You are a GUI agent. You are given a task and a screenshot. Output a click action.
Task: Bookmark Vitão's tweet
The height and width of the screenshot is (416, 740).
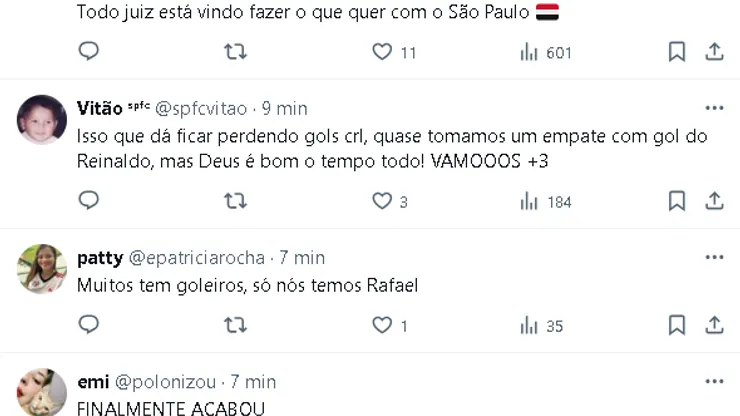click(x=677, y=201)
